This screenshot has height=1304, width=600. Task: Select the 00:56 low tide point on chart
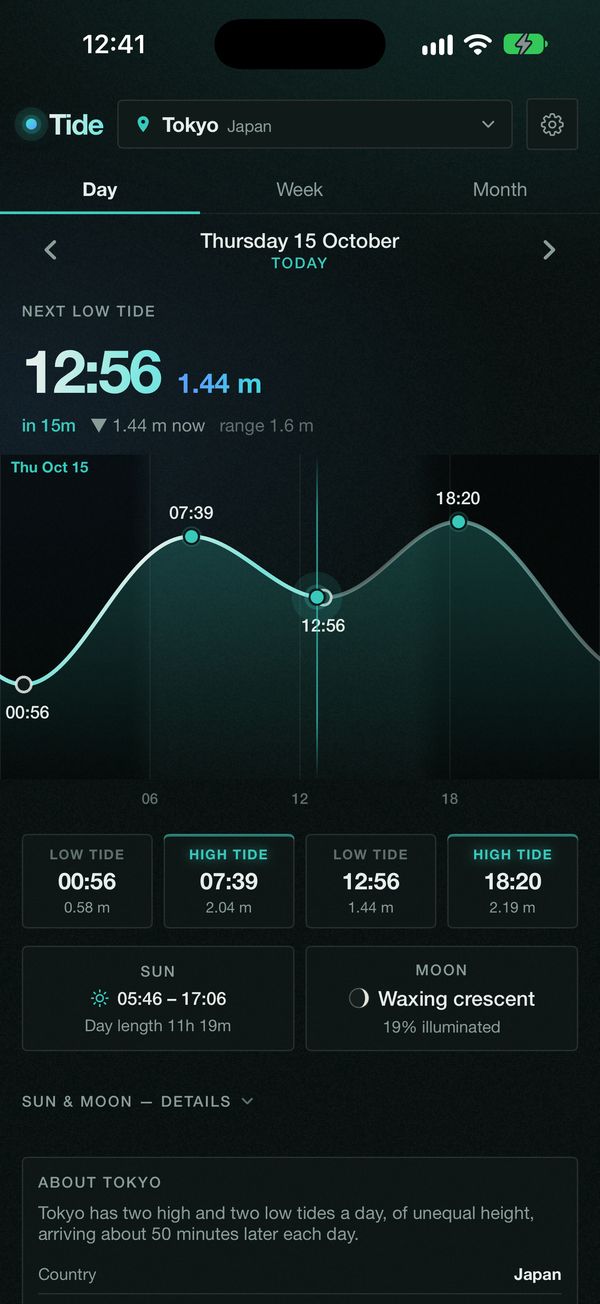click(x=24, y=685)
